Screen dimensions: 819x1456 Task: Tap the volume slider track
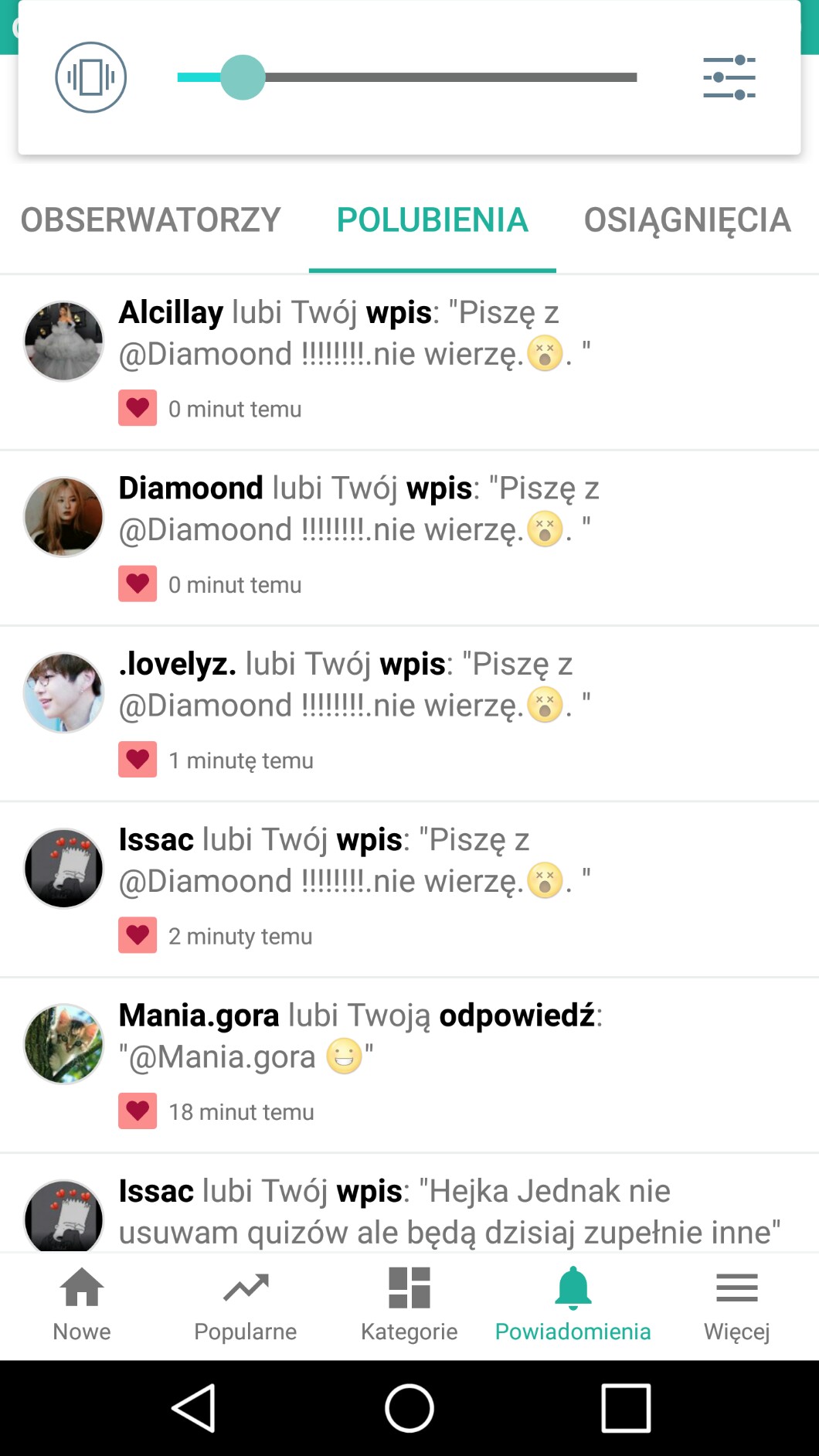point(448,77)
